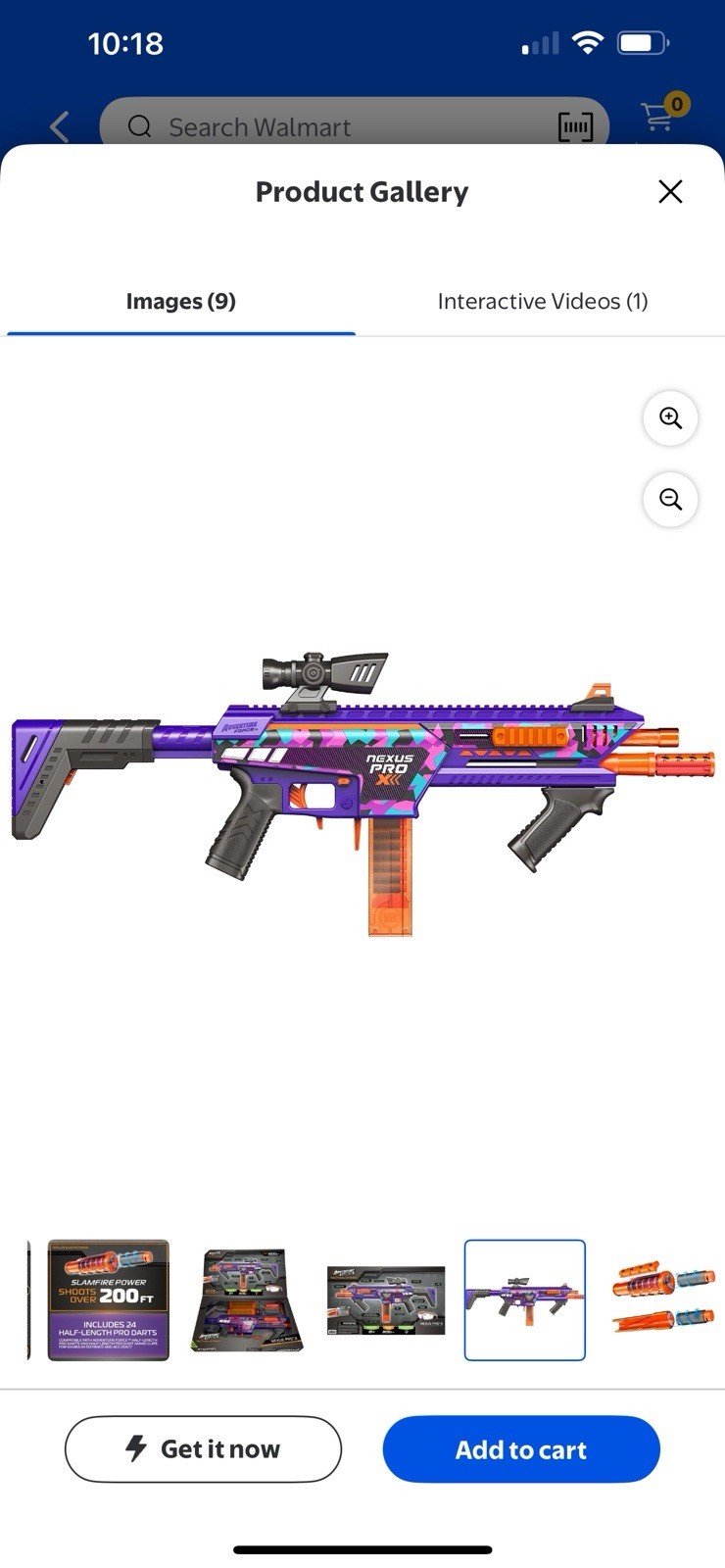Select the side-view blaster thumbnail
This screenshot has width=725, height=1568.
tap(524, 1299)
